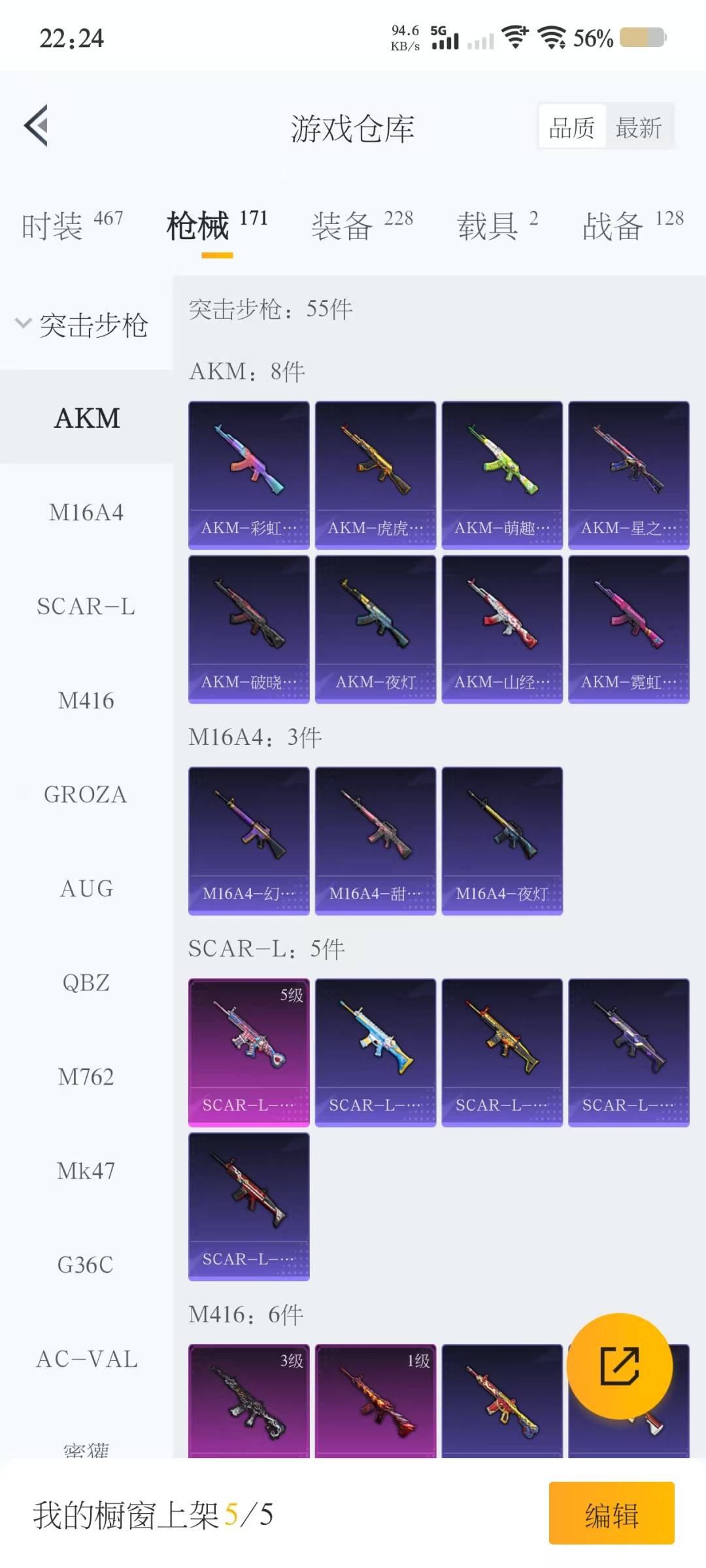Open the AKM-彩虹 skin card
The height and width of the screenshot is (1568, 706).
coord(248,475)
